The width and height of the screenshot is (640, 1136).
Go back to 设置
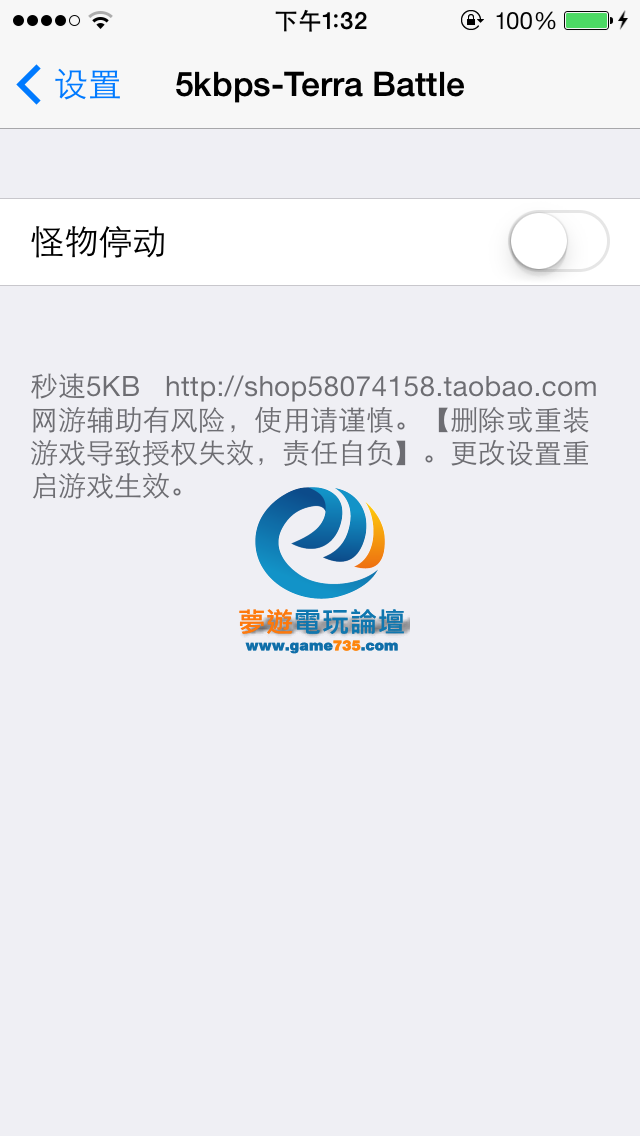68,85
